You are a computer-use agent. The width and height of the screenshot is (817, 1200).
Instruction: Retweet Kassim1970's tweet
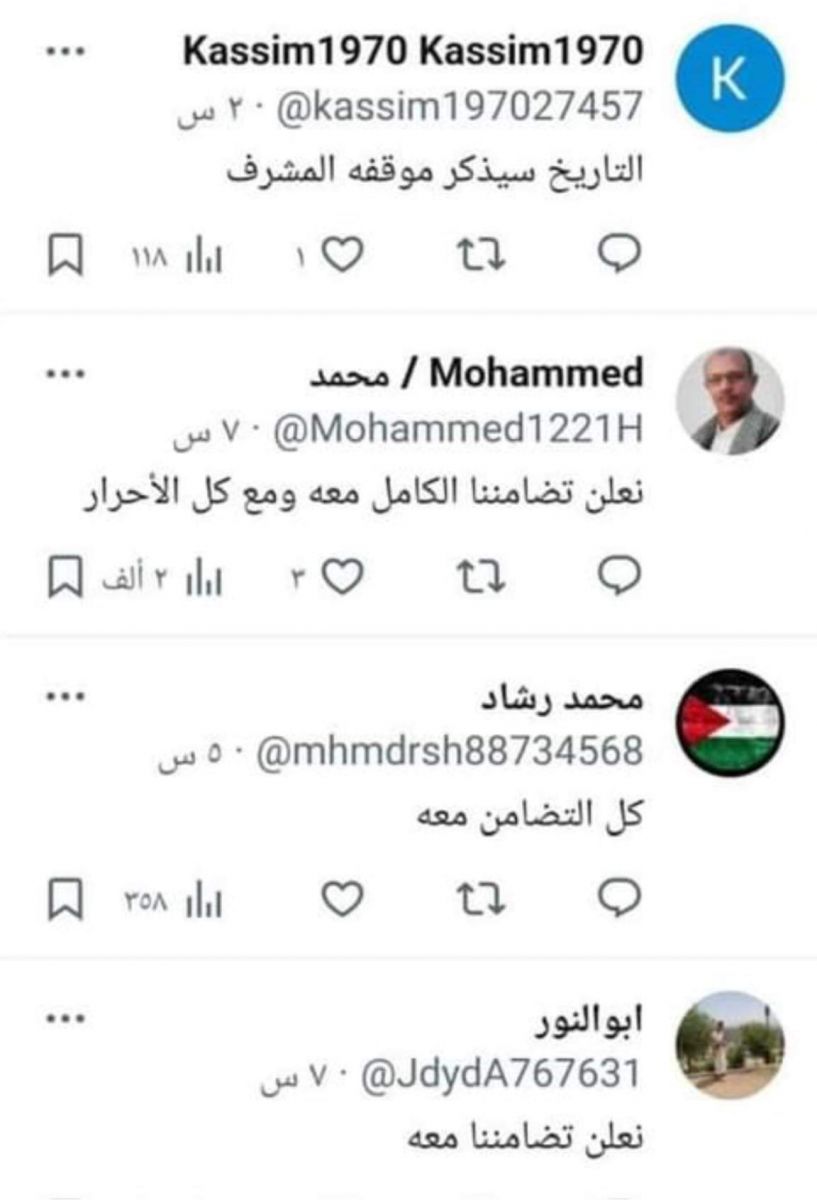[481, 257]
